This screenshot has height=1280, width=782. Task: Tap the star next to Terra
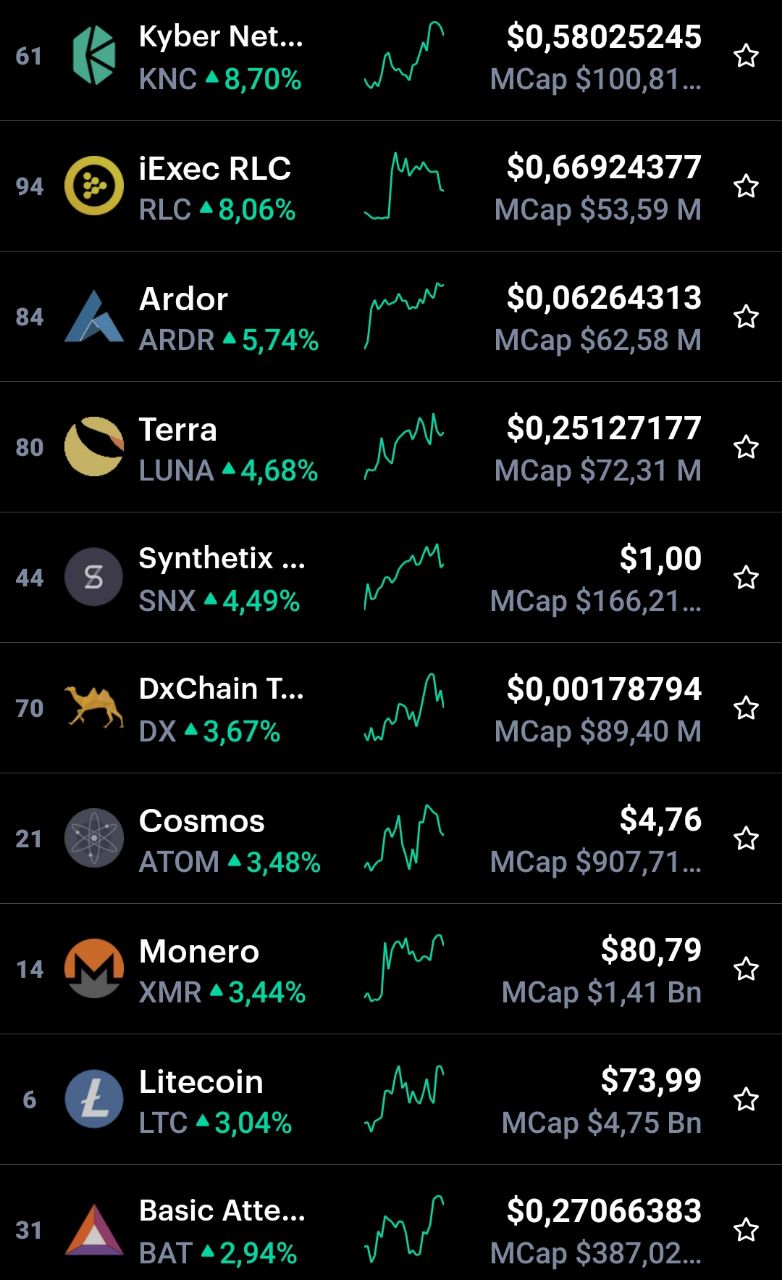click(746, 447)
